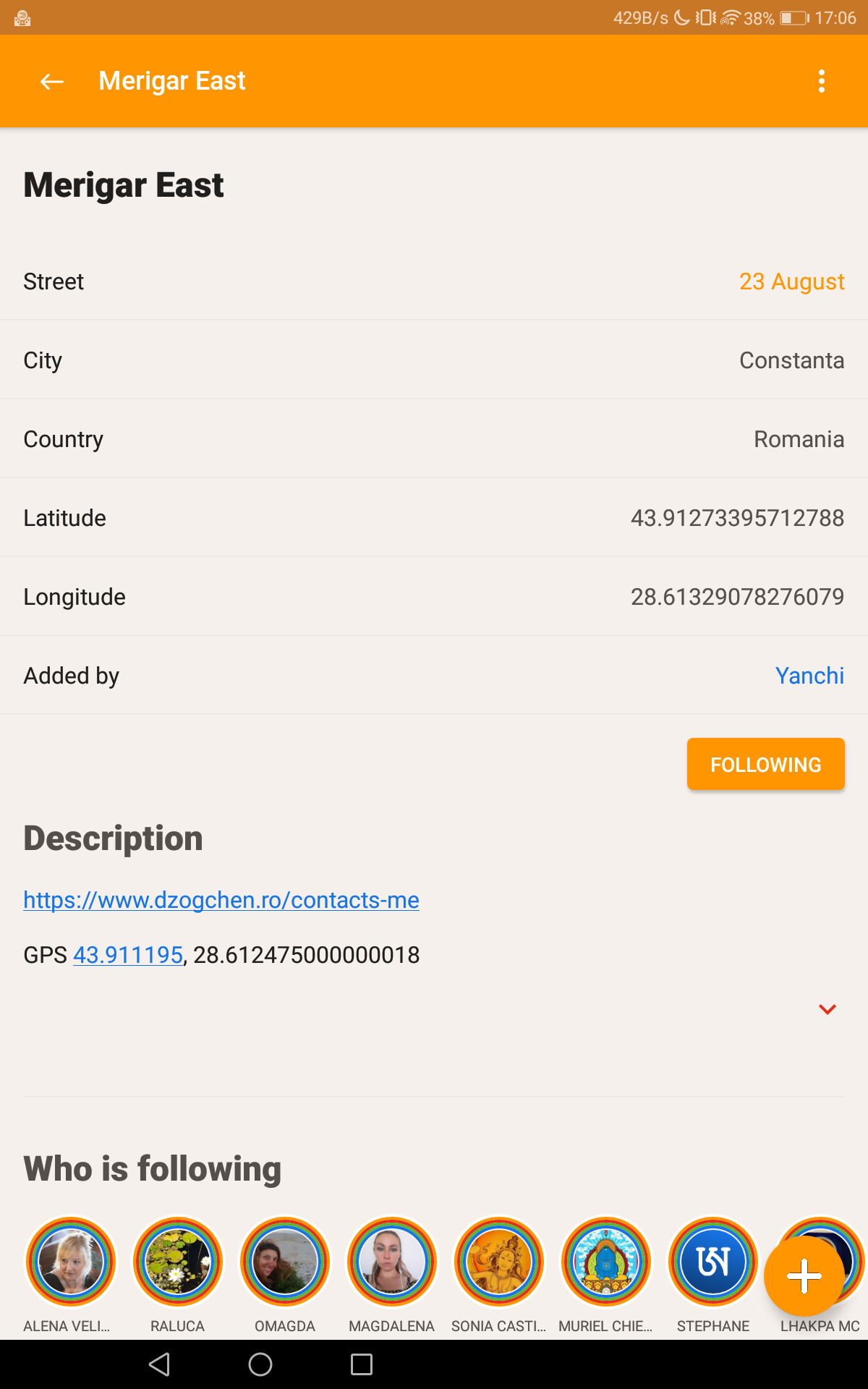
Task: Open recent apps from navigation bar
Action: pos(362,1364)
